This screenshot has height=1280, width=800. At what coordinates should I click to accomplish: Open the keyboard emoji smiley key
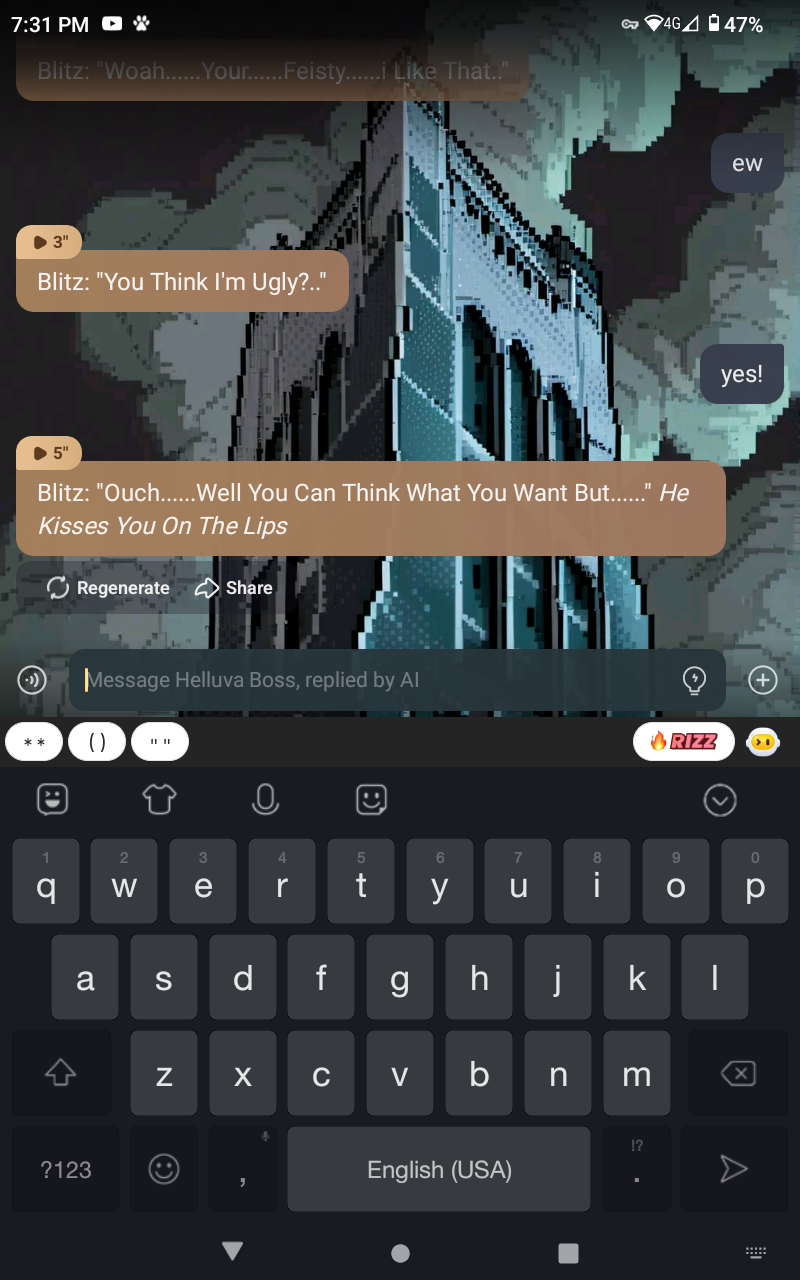click(164, 1169)
